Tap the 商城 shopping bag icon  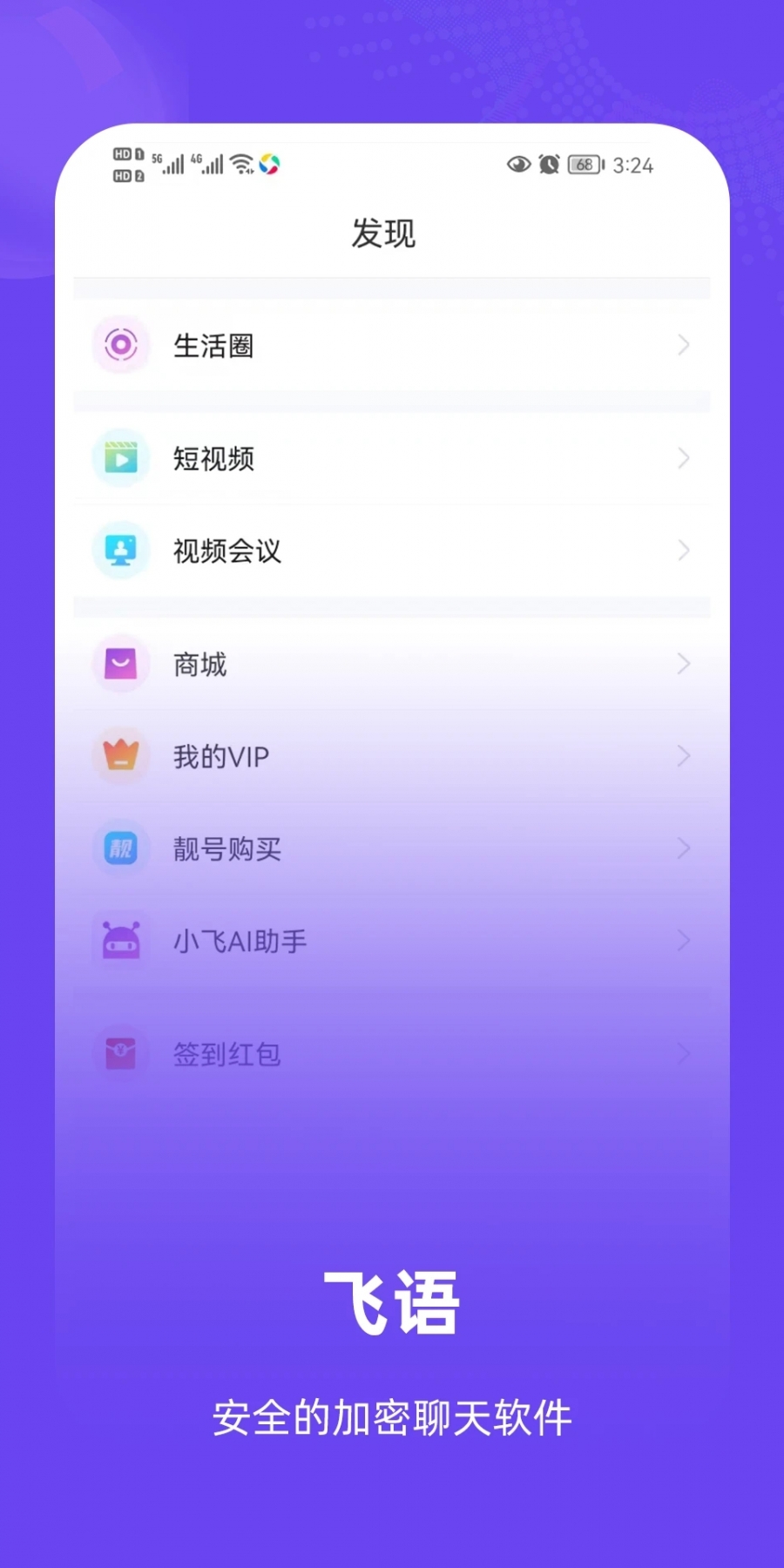coord(121,664)
